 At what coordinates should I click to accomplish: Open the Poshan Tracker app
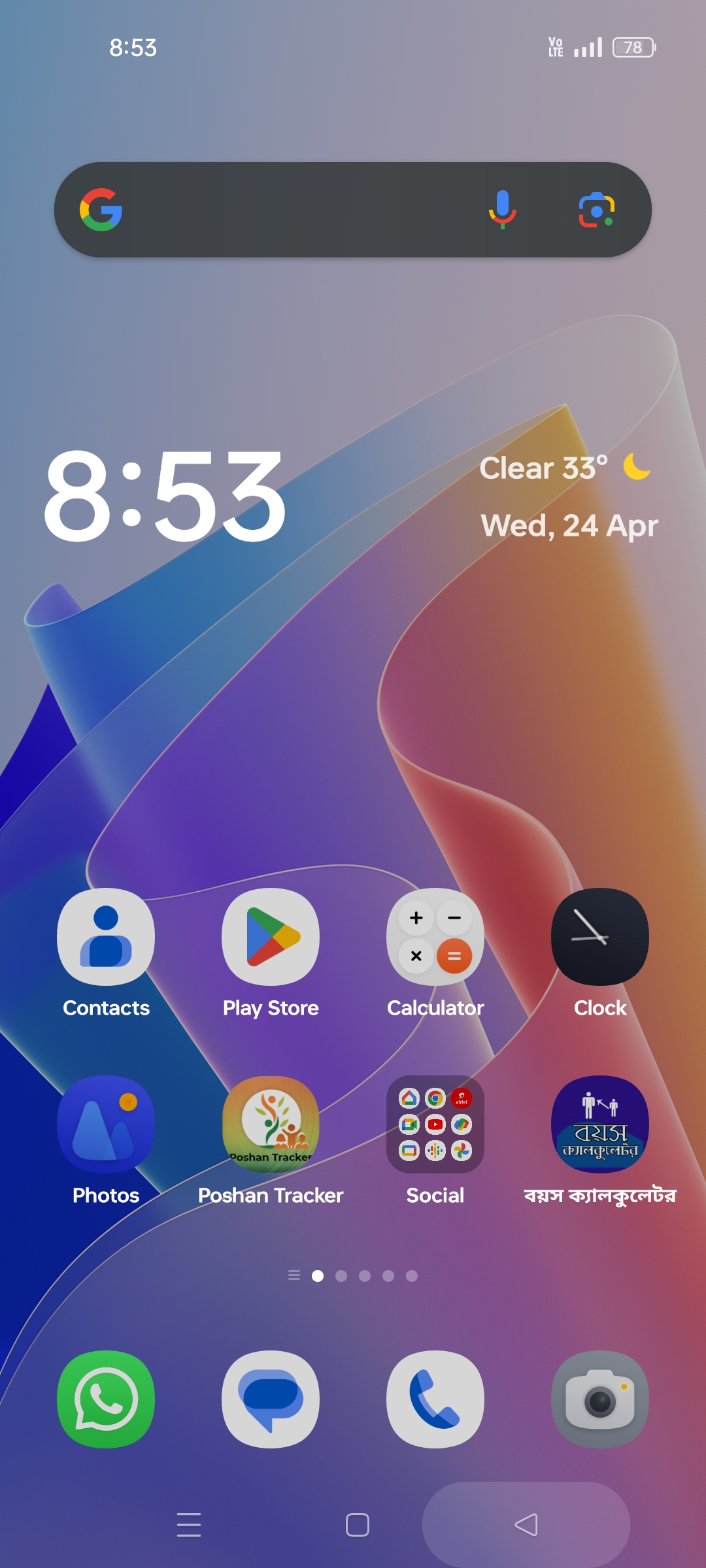click(x=271, y=1124)
